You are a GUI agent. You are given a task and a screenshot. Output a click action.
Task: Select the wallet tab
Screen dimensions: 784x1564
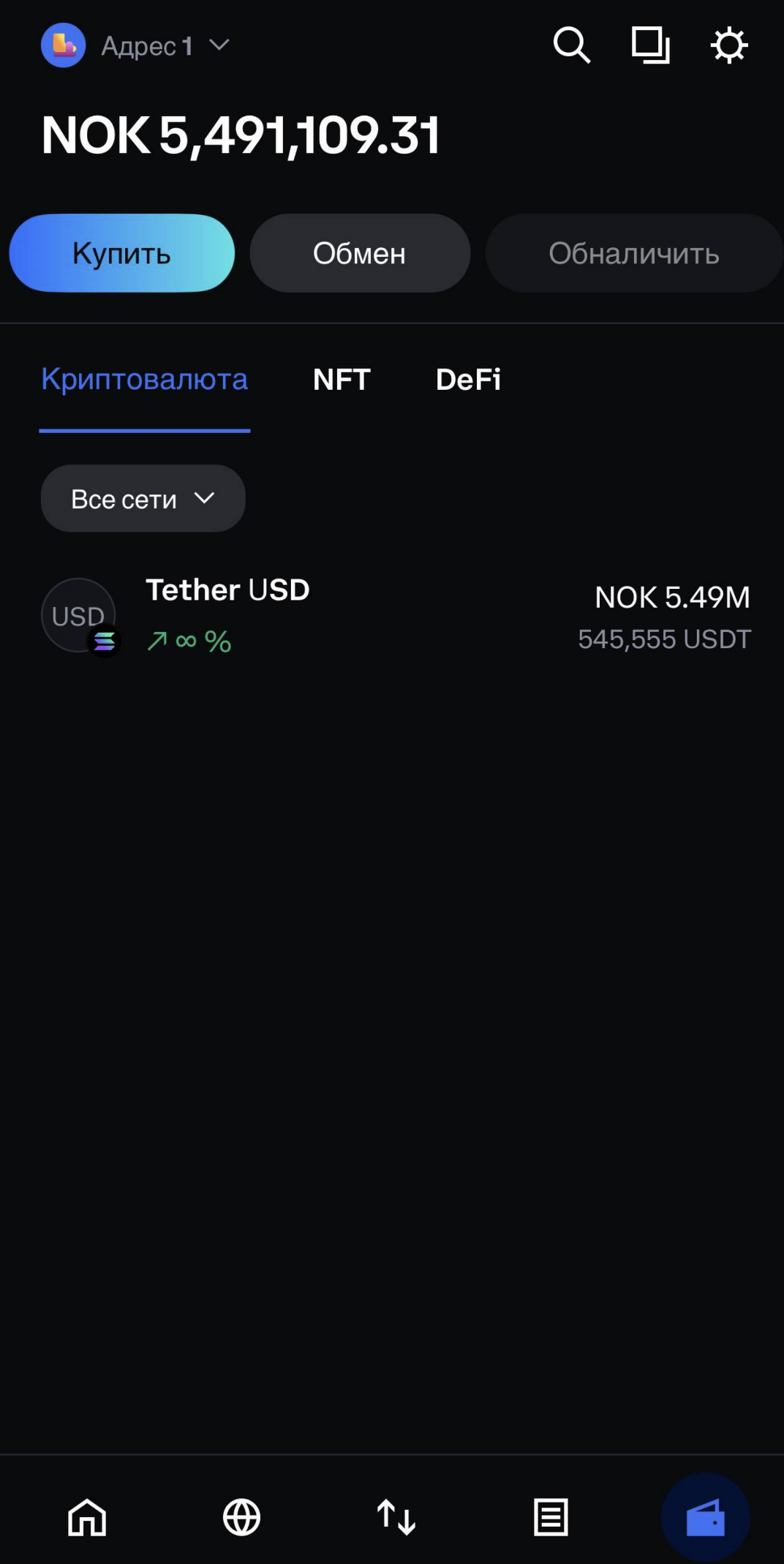point(705,1517)
